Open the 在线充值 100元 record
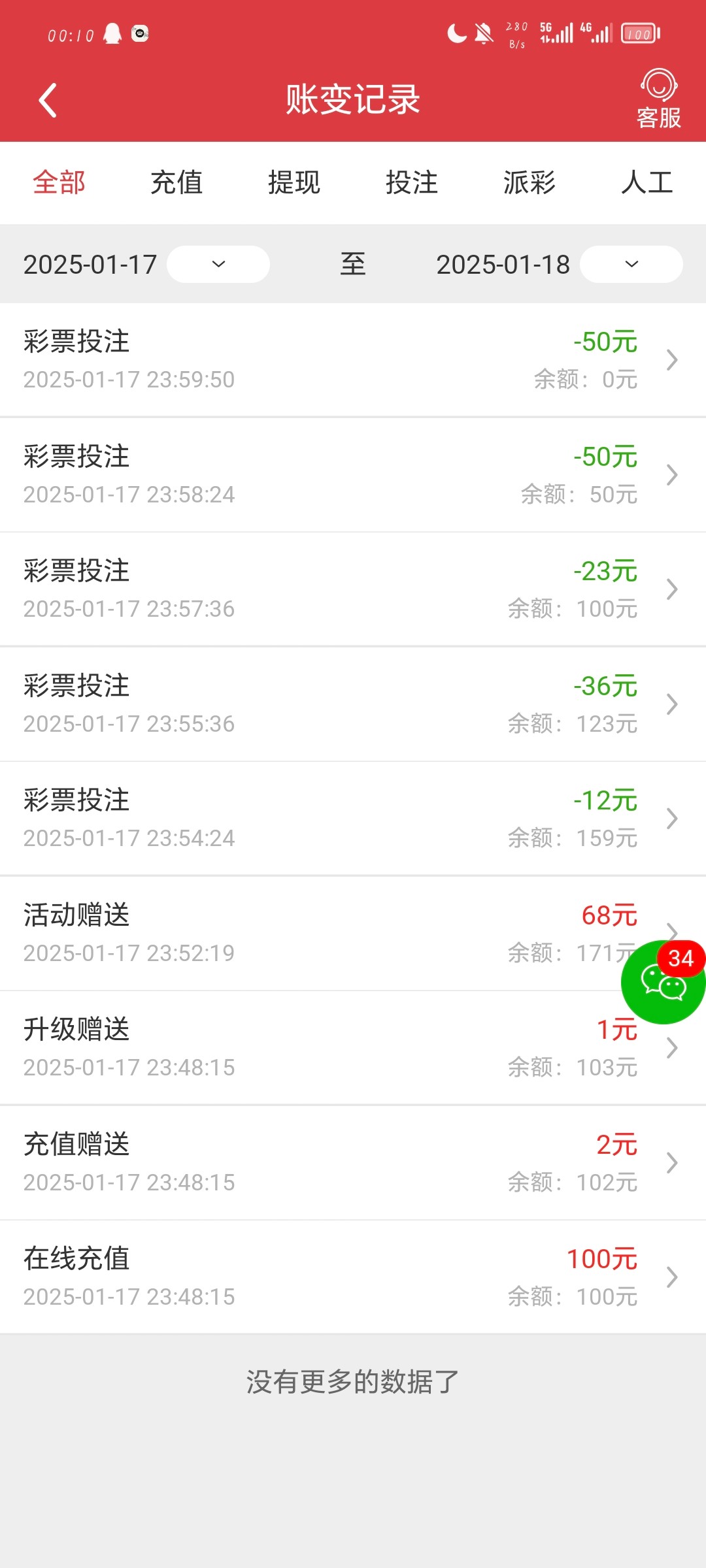The height and width of the screenshot is (1568, 706). (x=353, y=1277)
